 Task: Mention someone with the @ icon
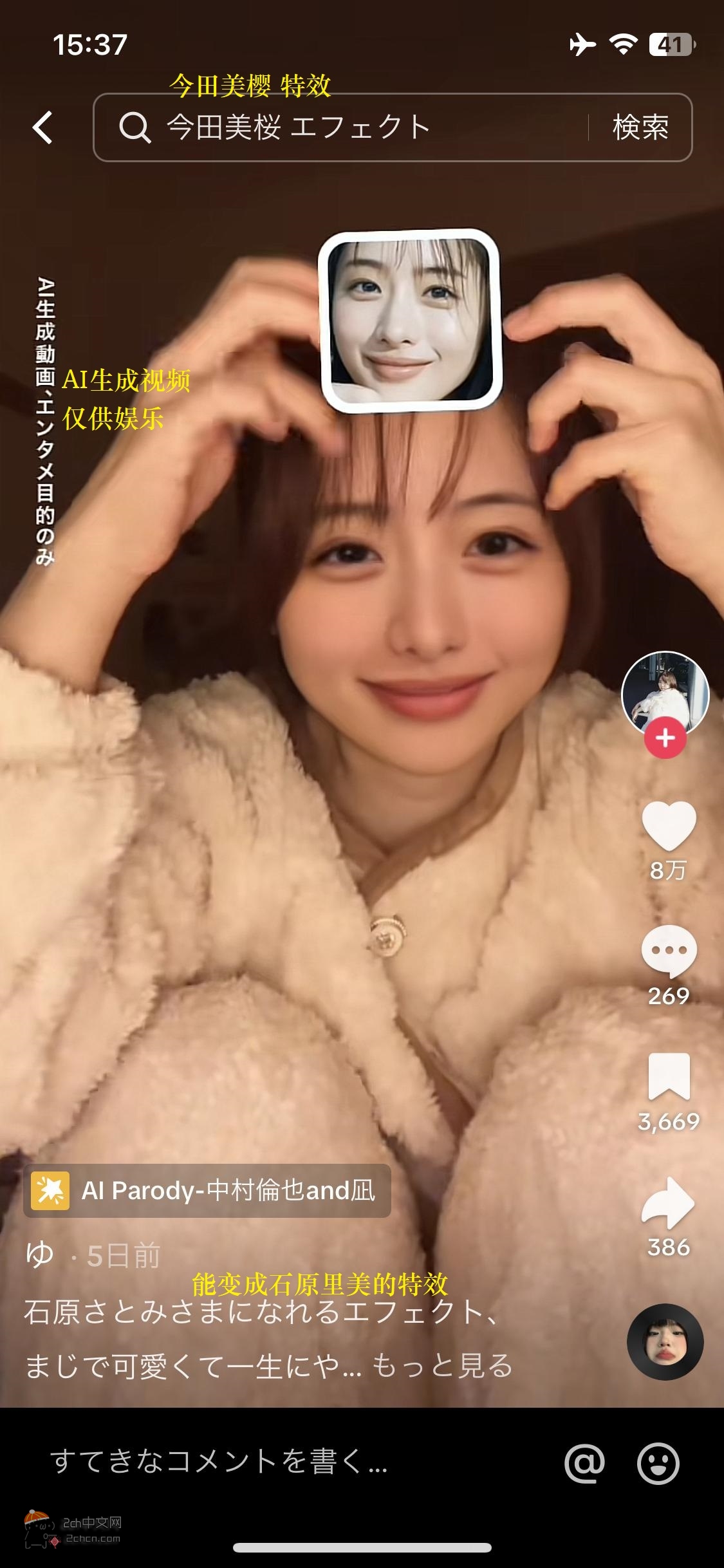click(584, 1462)
